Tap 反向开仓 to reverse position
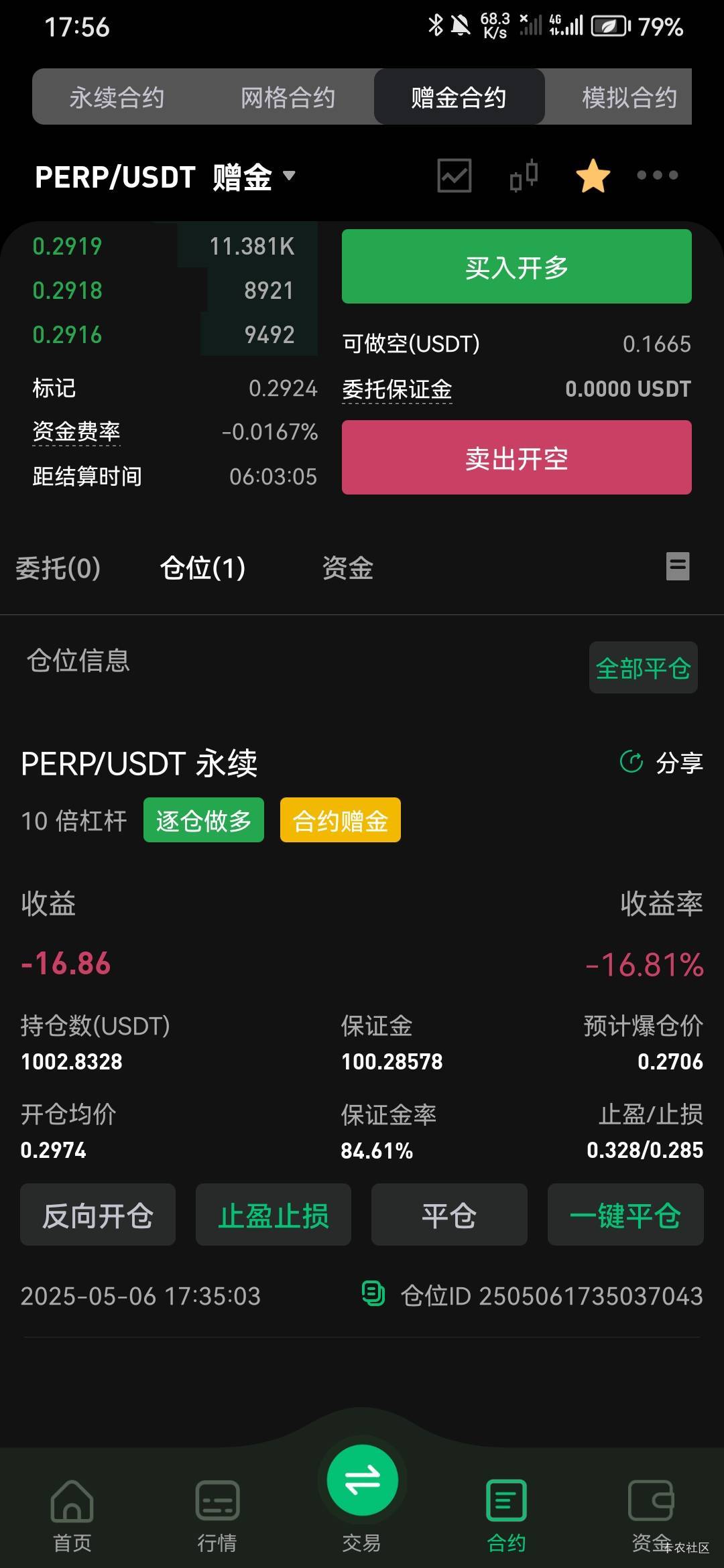Viewport: 724px width, 1568px height. click(x=98, y=1215)
